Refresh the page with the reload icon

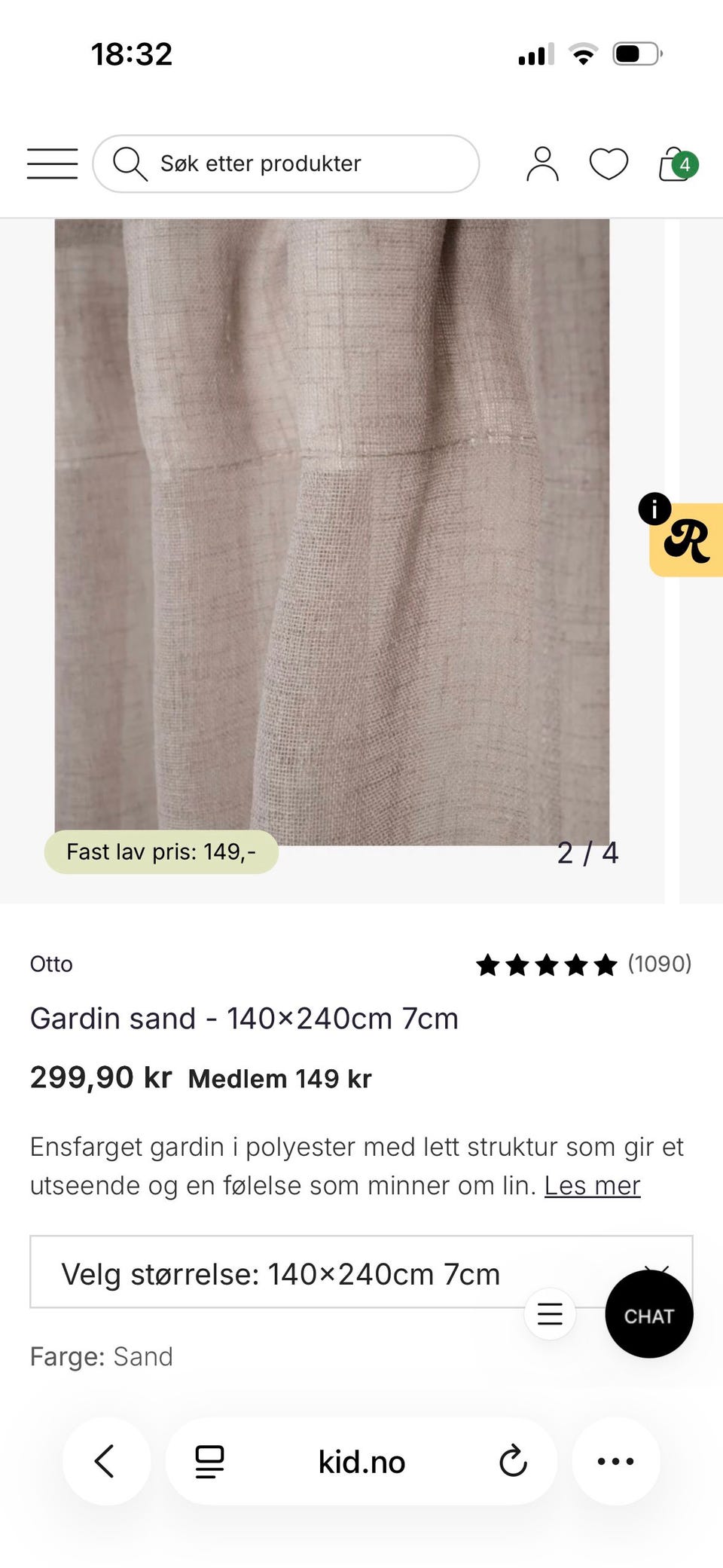[x=513, y=1460]
